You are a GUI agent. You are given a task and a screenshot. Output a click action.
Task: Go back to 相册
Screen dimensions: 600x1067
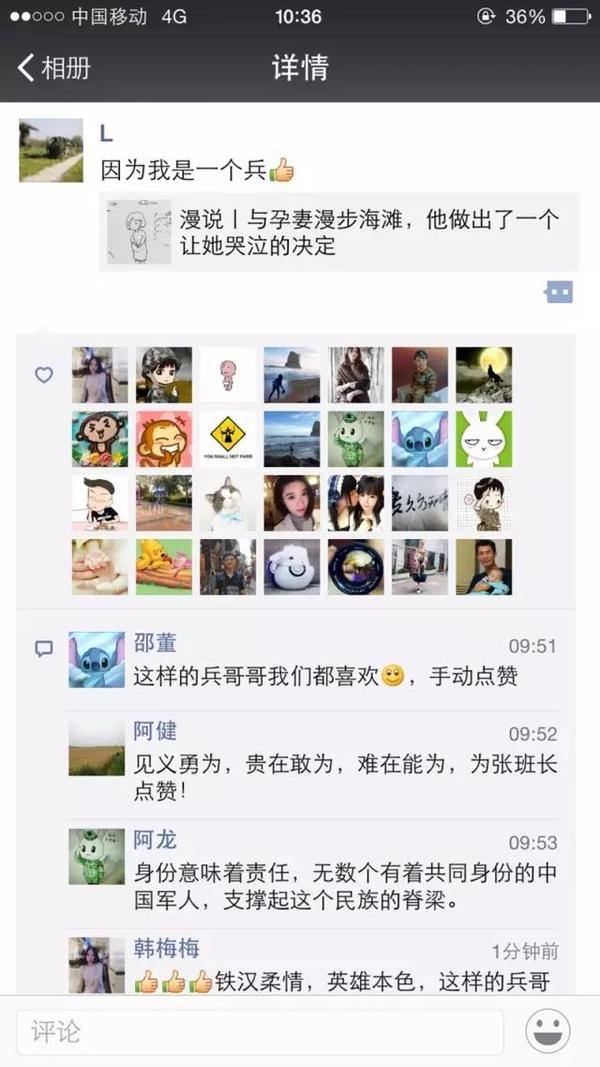point(54,68)
